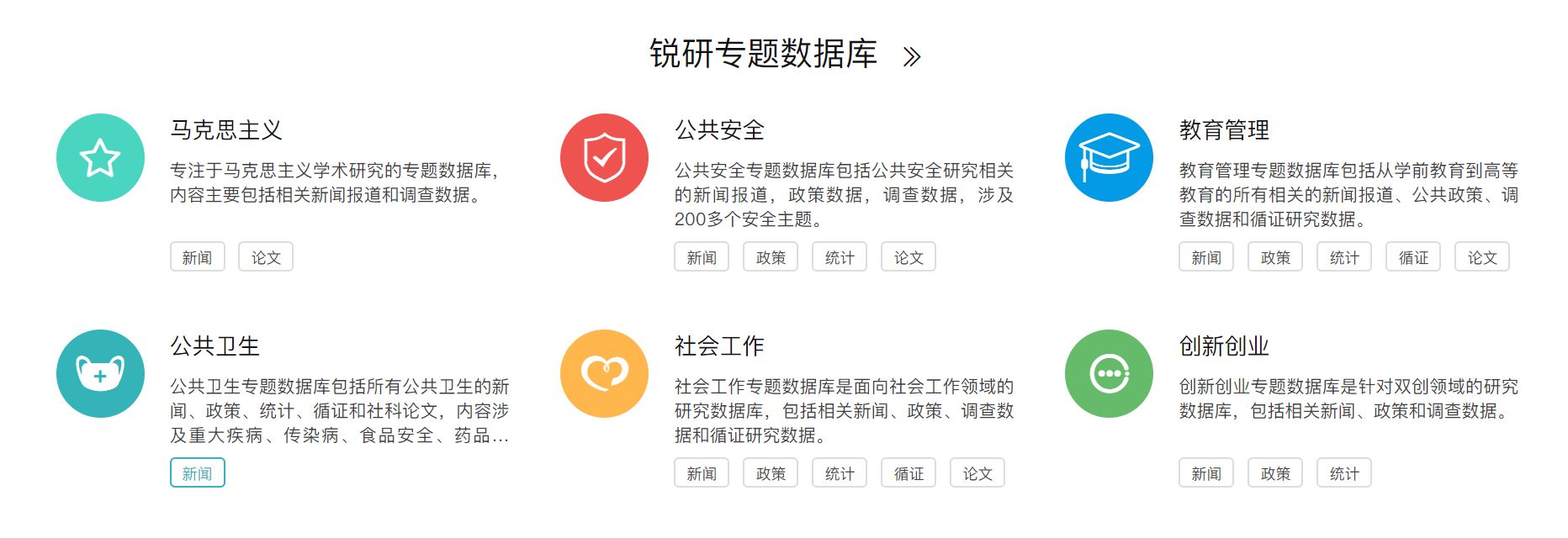The image size is (1568, 538).
Task: Select 论文 chip under 教育管理
Action: click(x=1482, y=257)
